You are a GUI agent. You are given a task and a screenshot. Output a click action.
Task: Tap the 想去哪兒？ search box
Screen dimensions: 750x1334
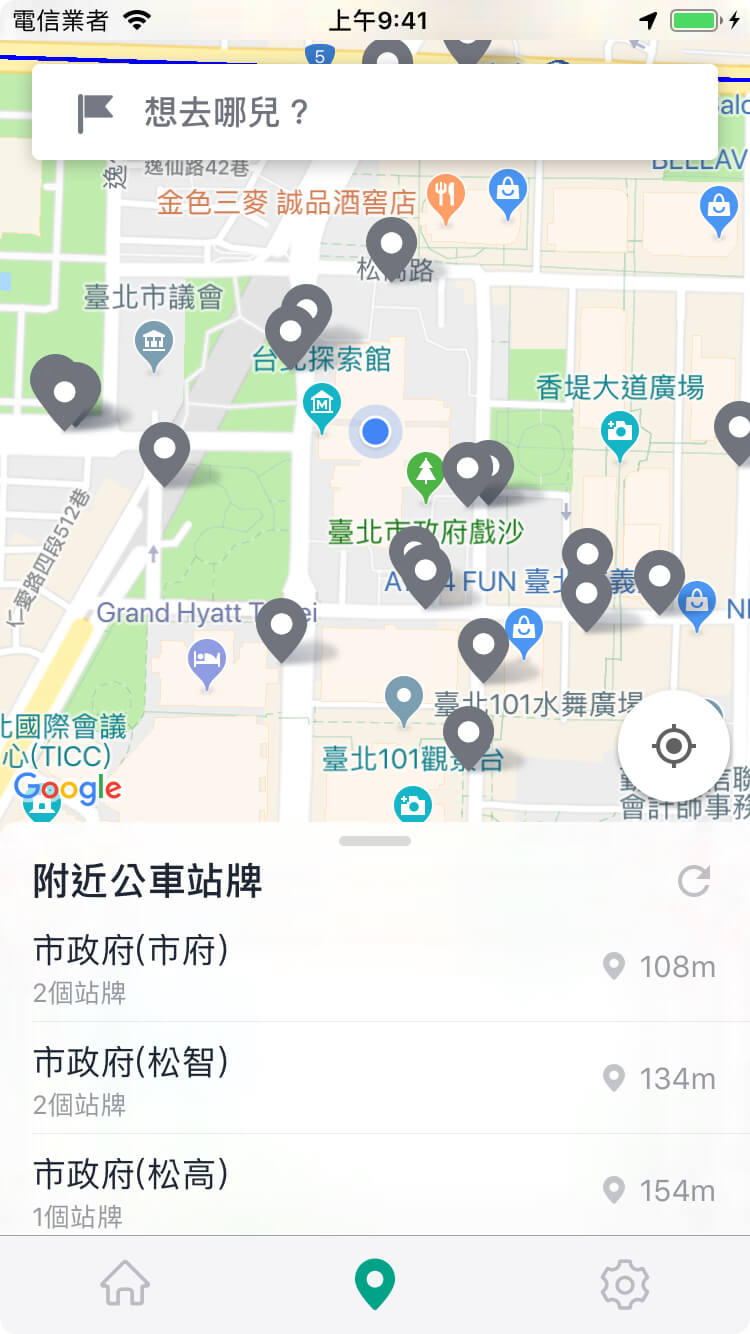click(x=375, y=112)
